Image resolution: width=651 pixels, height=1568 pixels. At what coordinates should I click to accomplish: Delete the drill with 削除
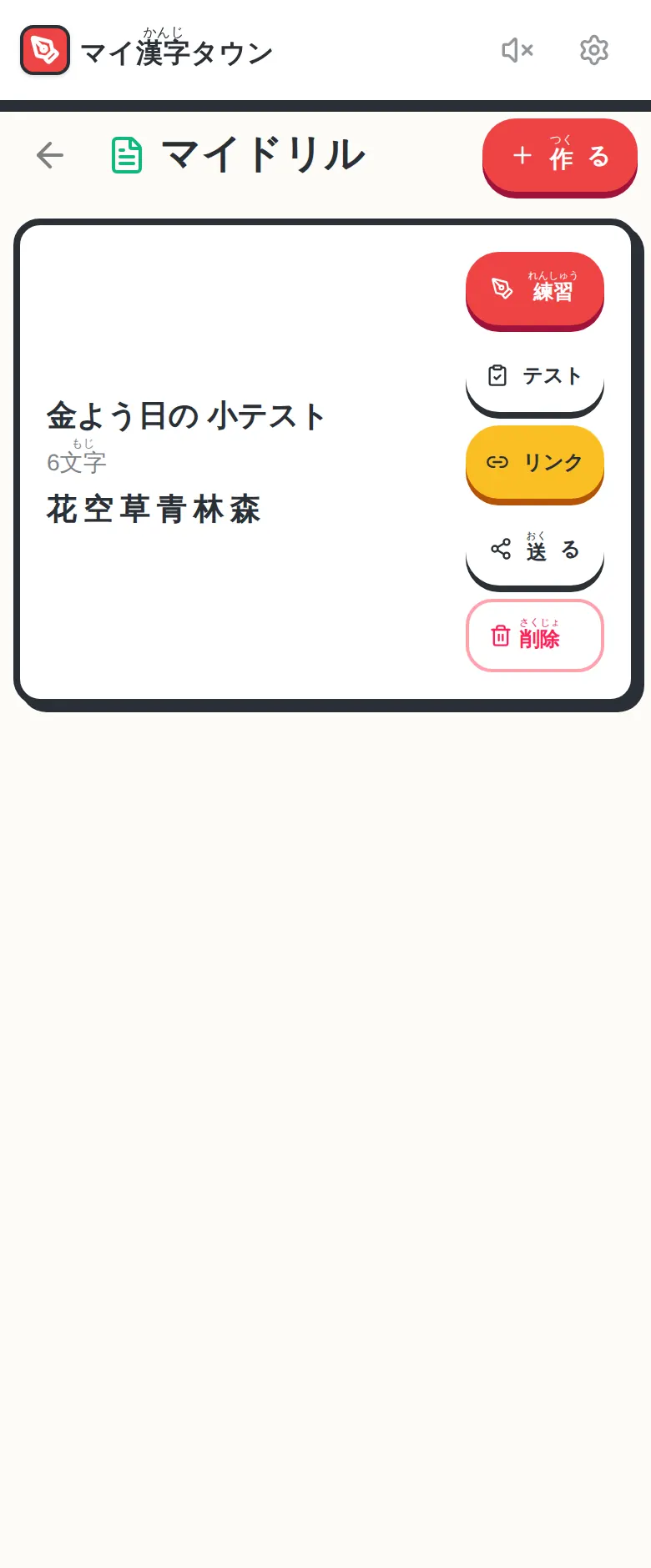point(535,636)
